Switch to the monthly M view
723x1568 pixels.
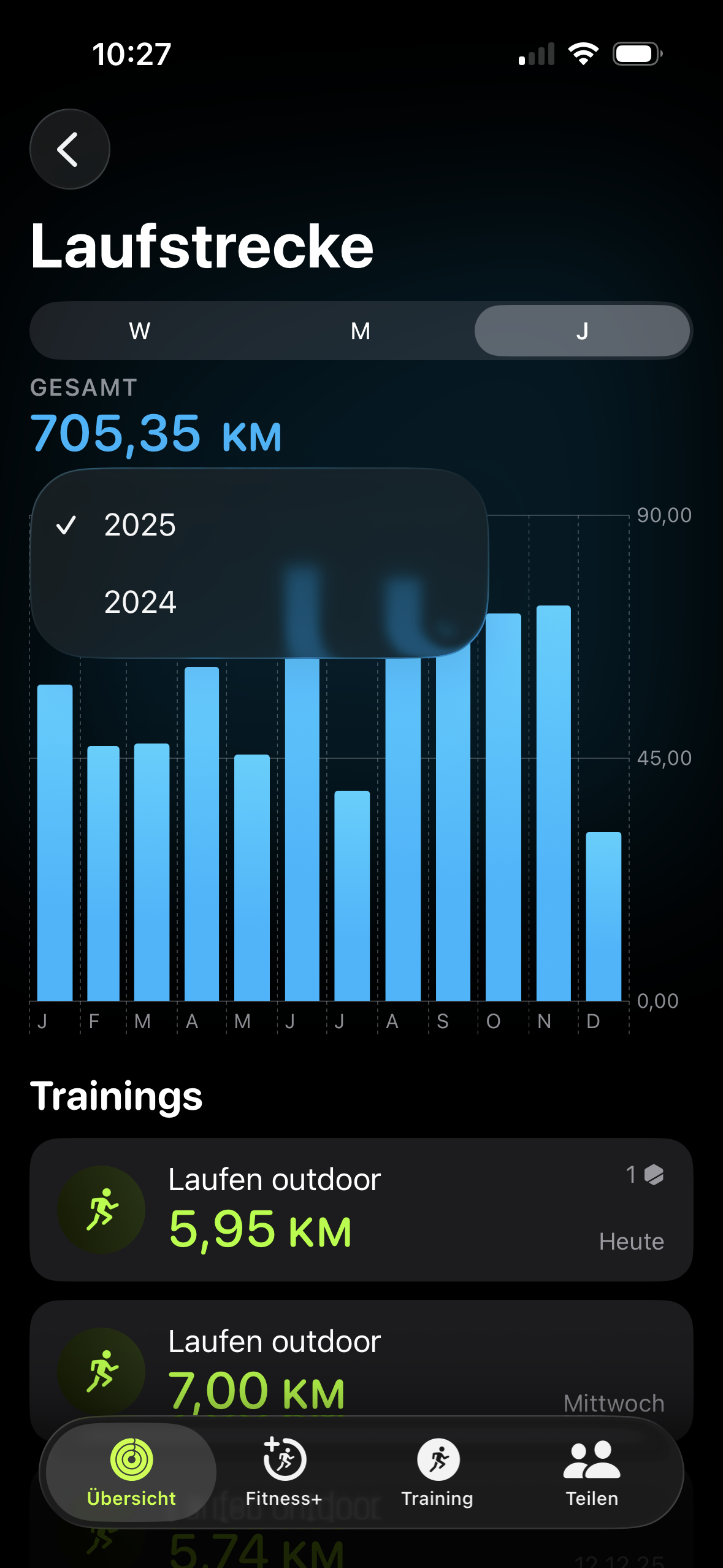tap(361, 331)
